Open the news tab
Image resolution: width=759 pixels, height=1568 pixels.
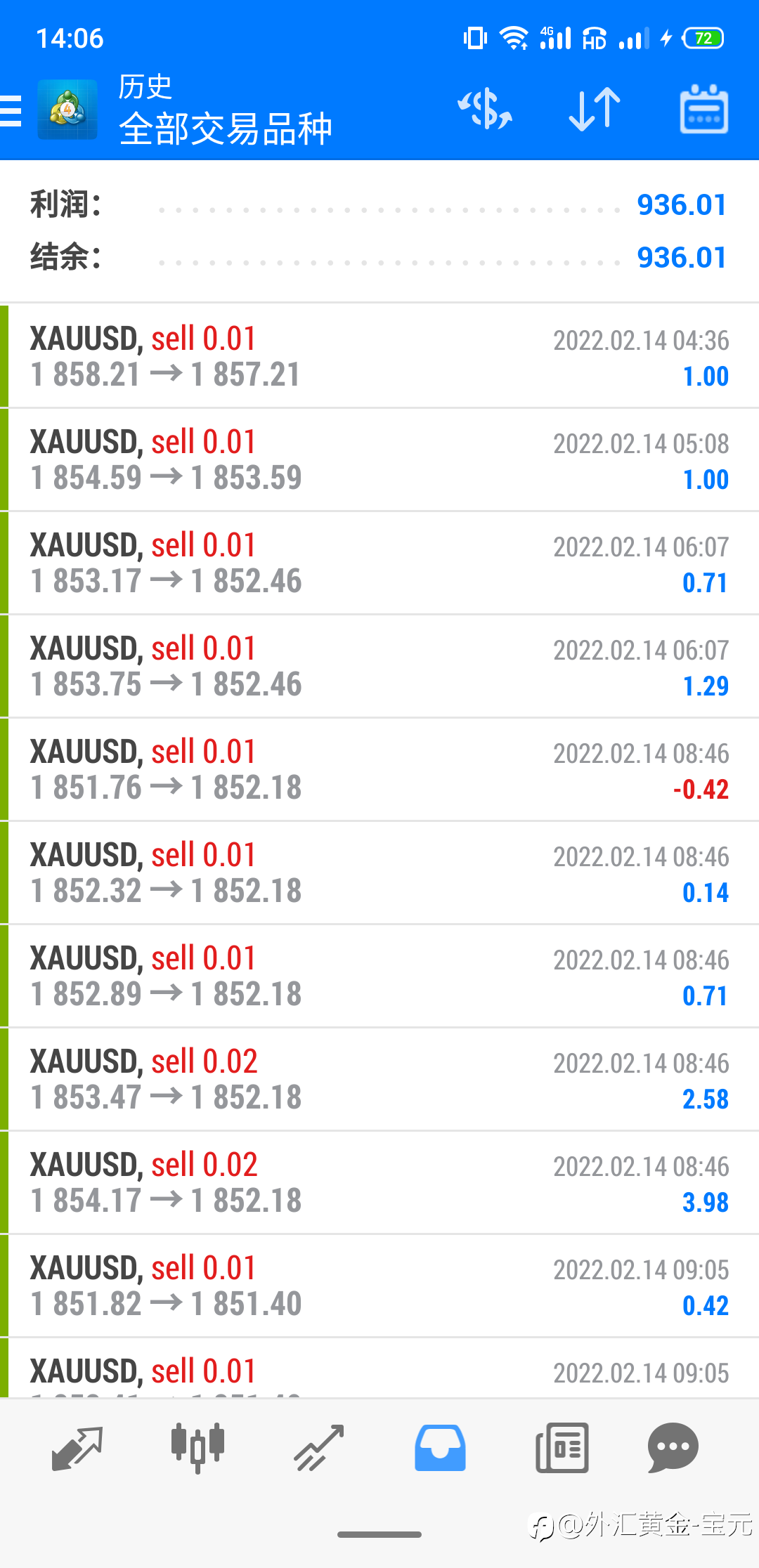[562, 1449]
